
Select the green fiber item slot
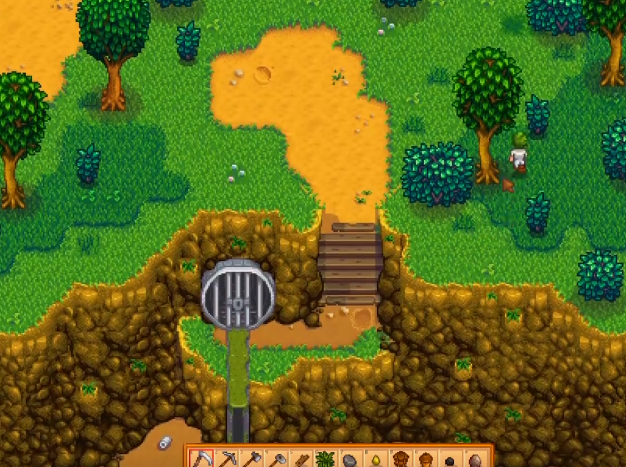[x=325, y=459]
